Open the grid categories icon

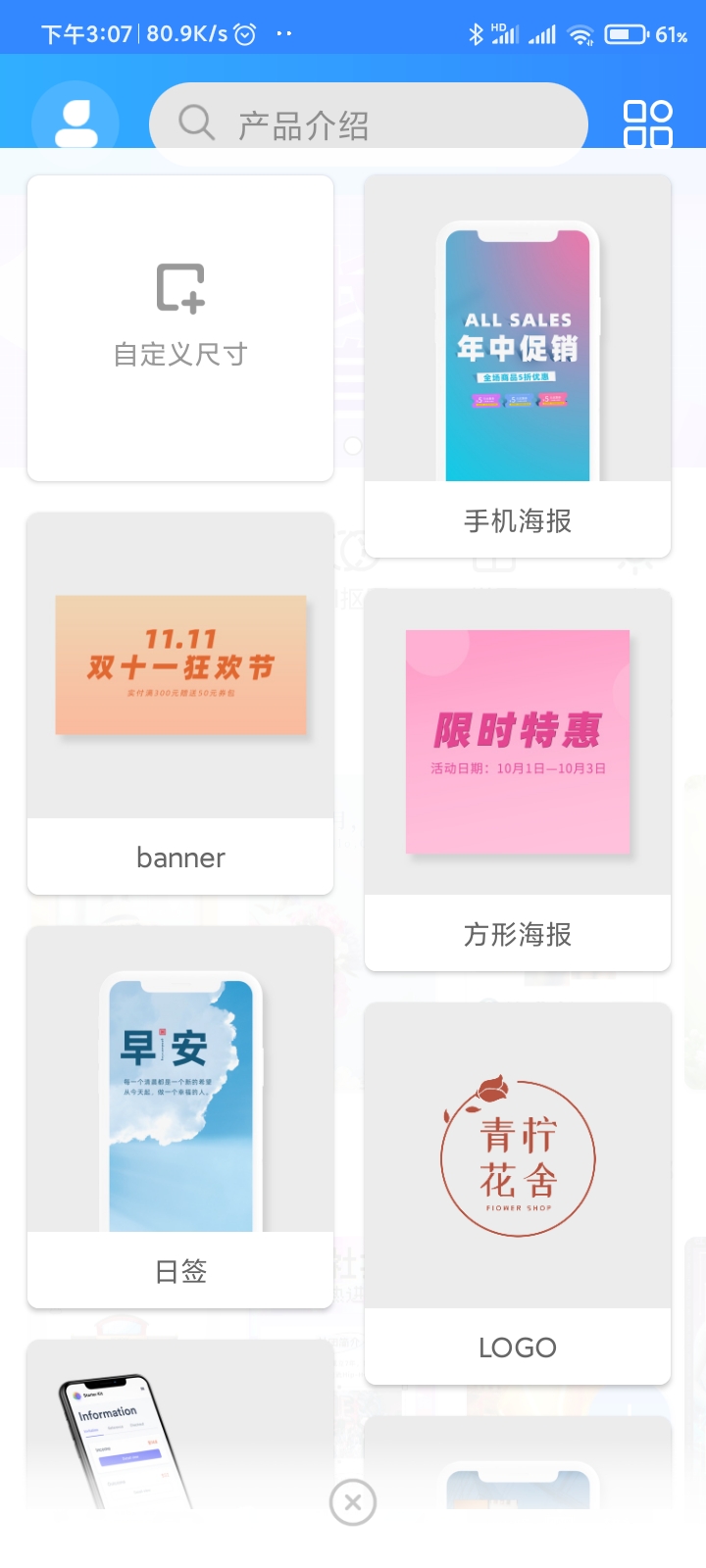tap(647, 124)
